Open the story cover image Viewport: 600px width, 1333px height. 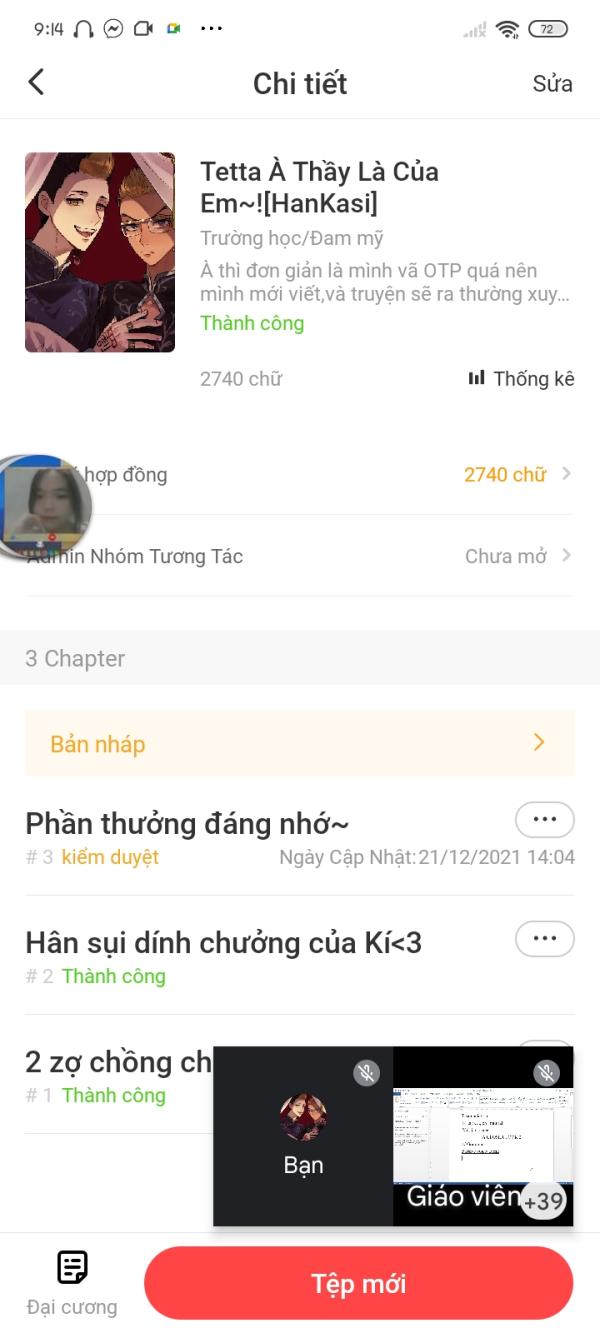(x=100, y=252)
